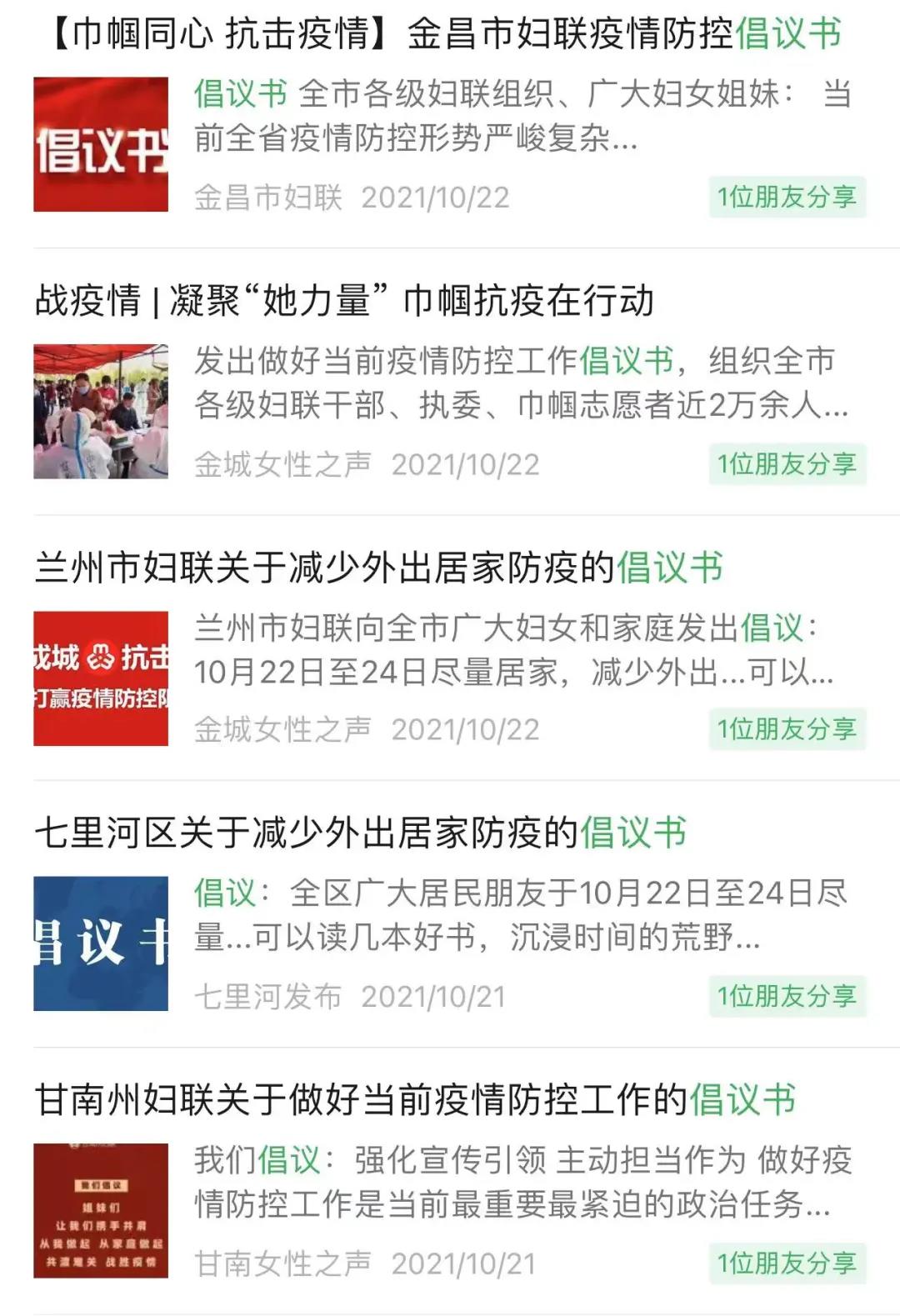This screenshot has height=1316, width=900.
Task: Open 兰州市妇联关于减少外出居家防疫的倡议书 result
Action: click(x=378, y=568)
